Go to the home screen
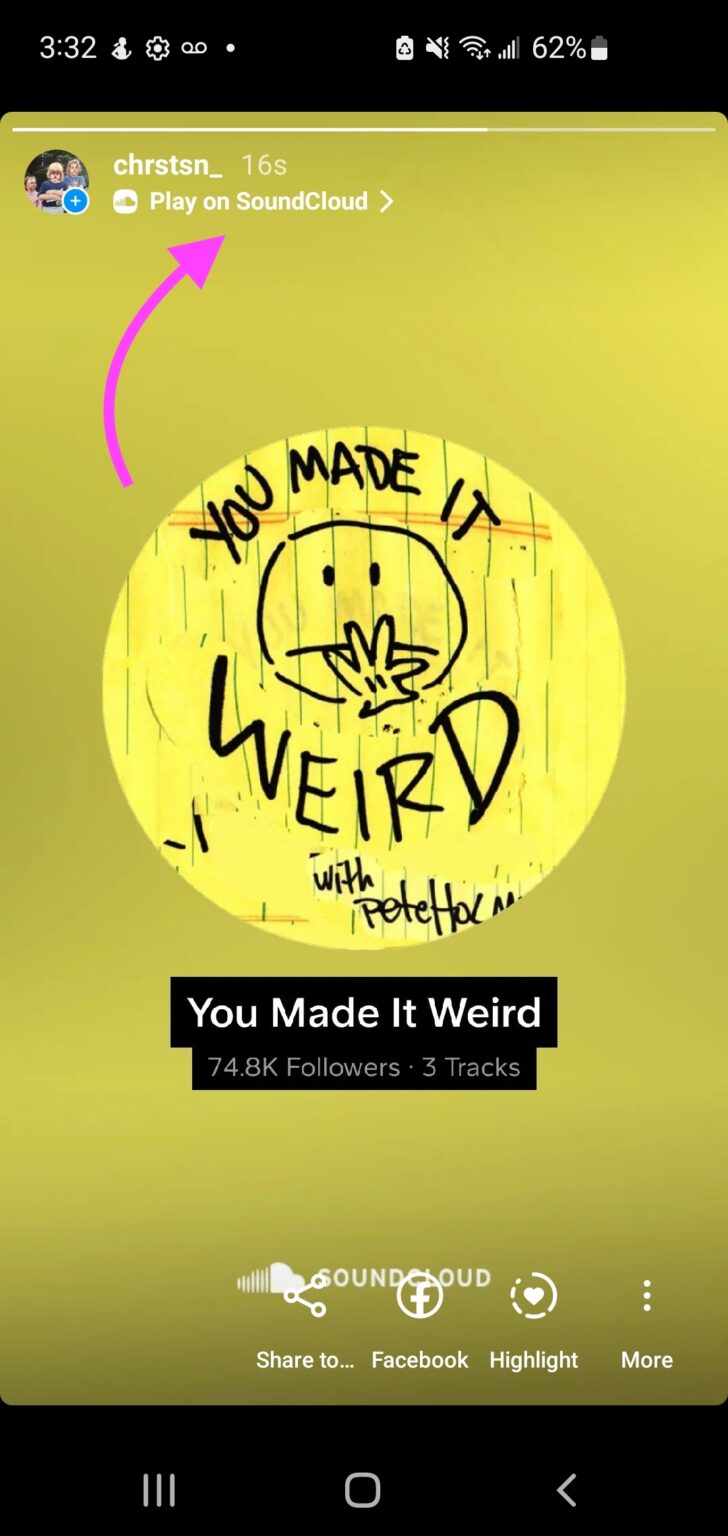The height and width of the screenshot is (1536, 728). pos(362,1490)
